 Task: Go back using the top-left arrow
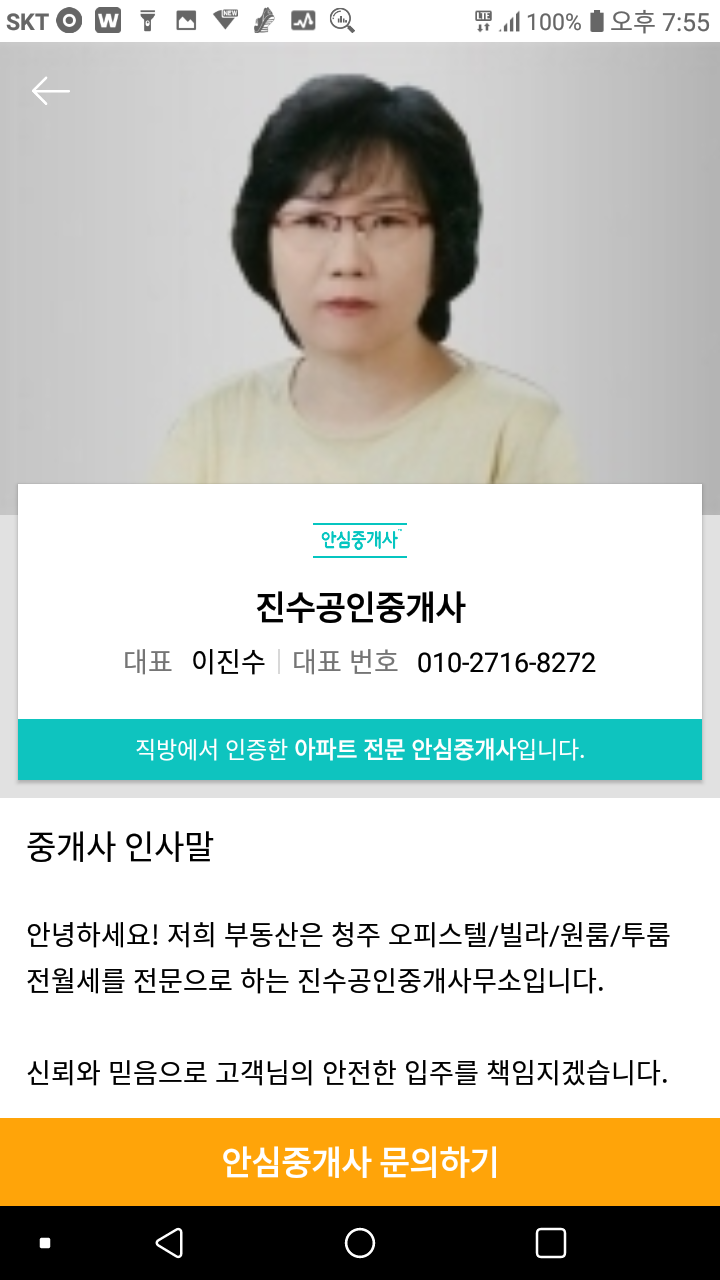click(50, 91)
